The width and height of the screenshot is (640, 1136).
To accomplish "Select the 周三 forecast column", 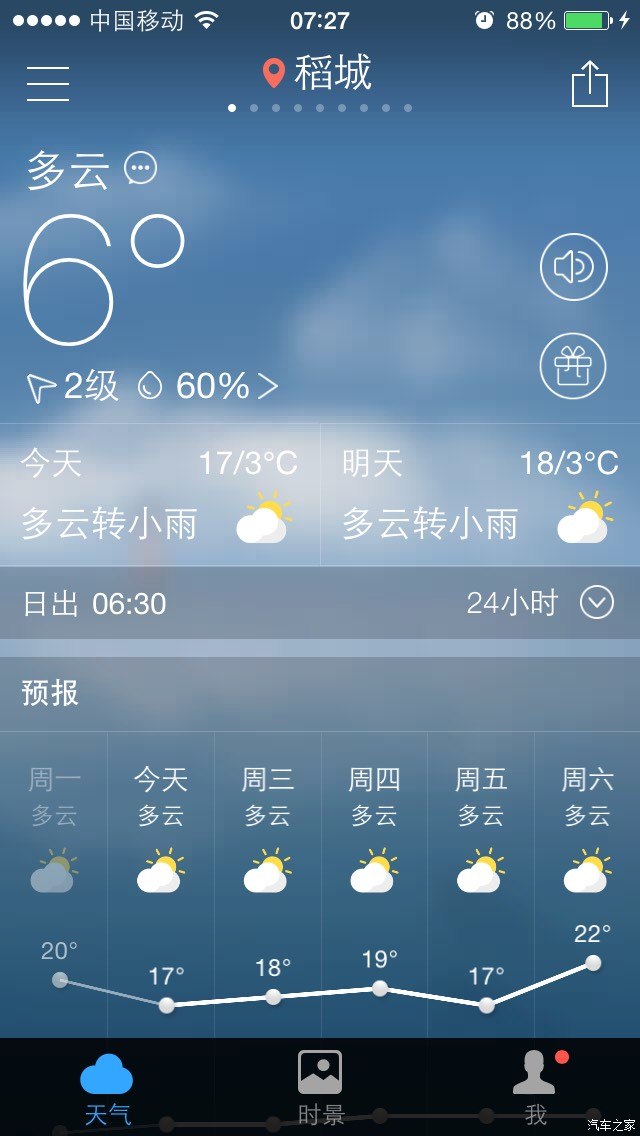I will [267, 830].
